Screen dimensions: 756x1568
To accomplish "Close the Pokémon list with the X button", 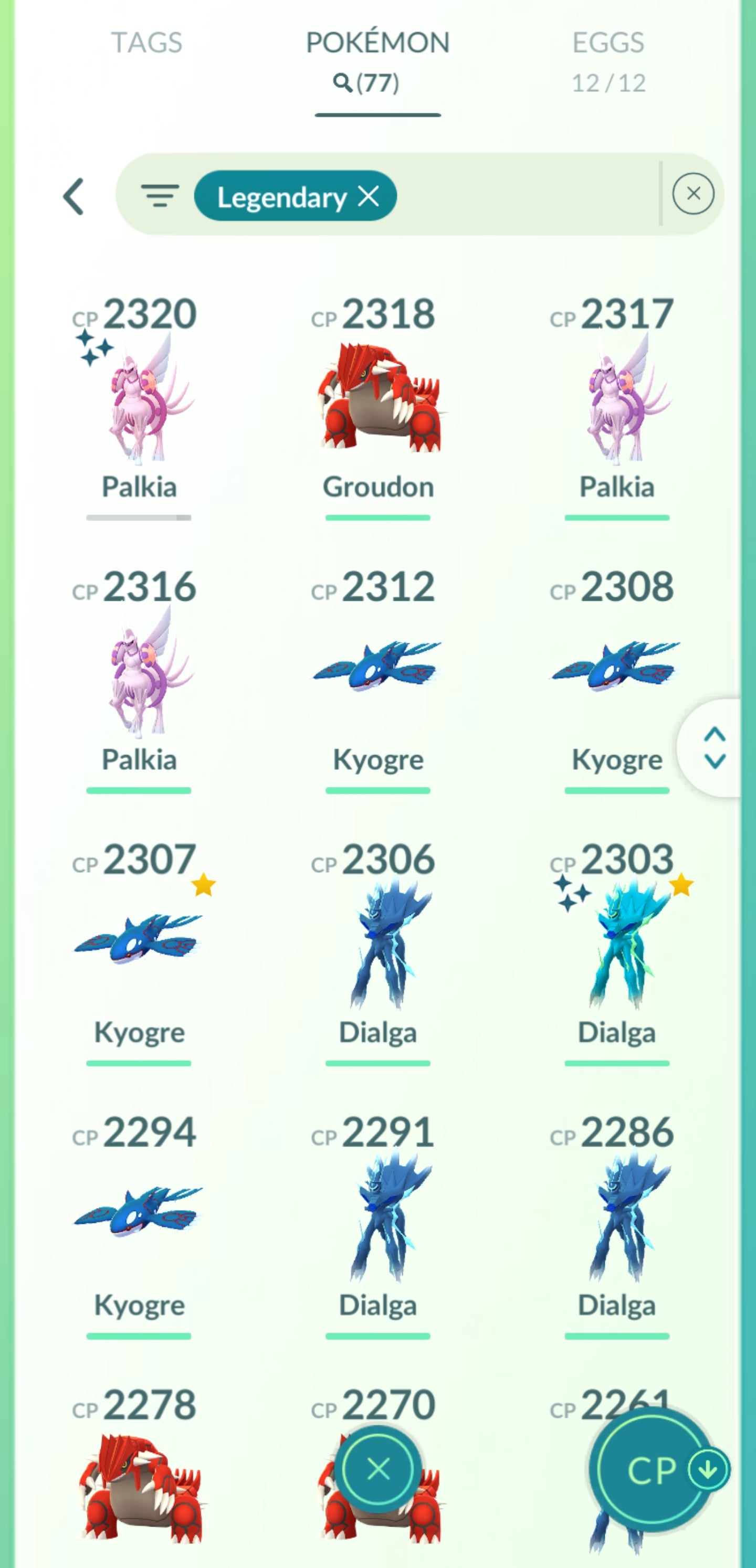I will point(379,1469).
